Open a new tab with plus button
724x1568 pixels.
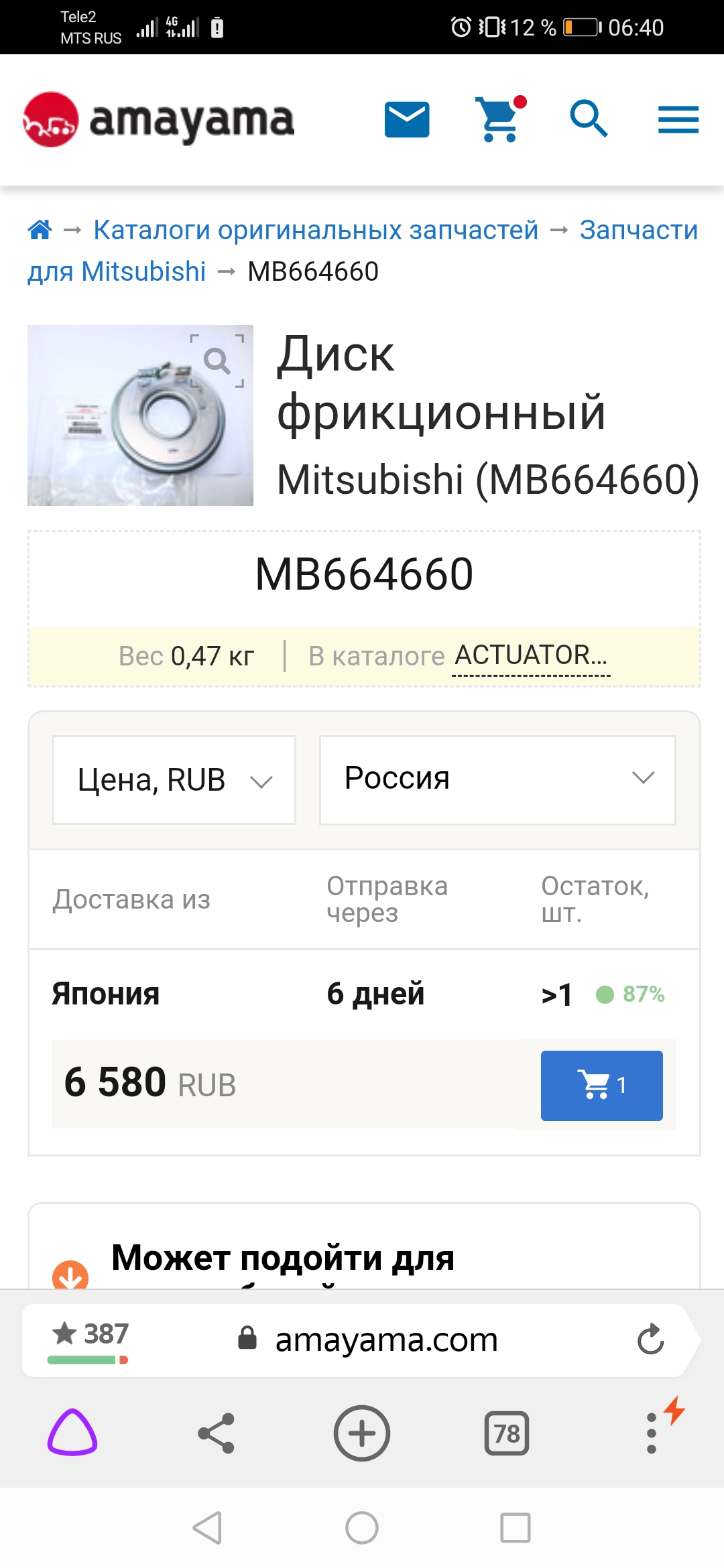(362, 1433)
